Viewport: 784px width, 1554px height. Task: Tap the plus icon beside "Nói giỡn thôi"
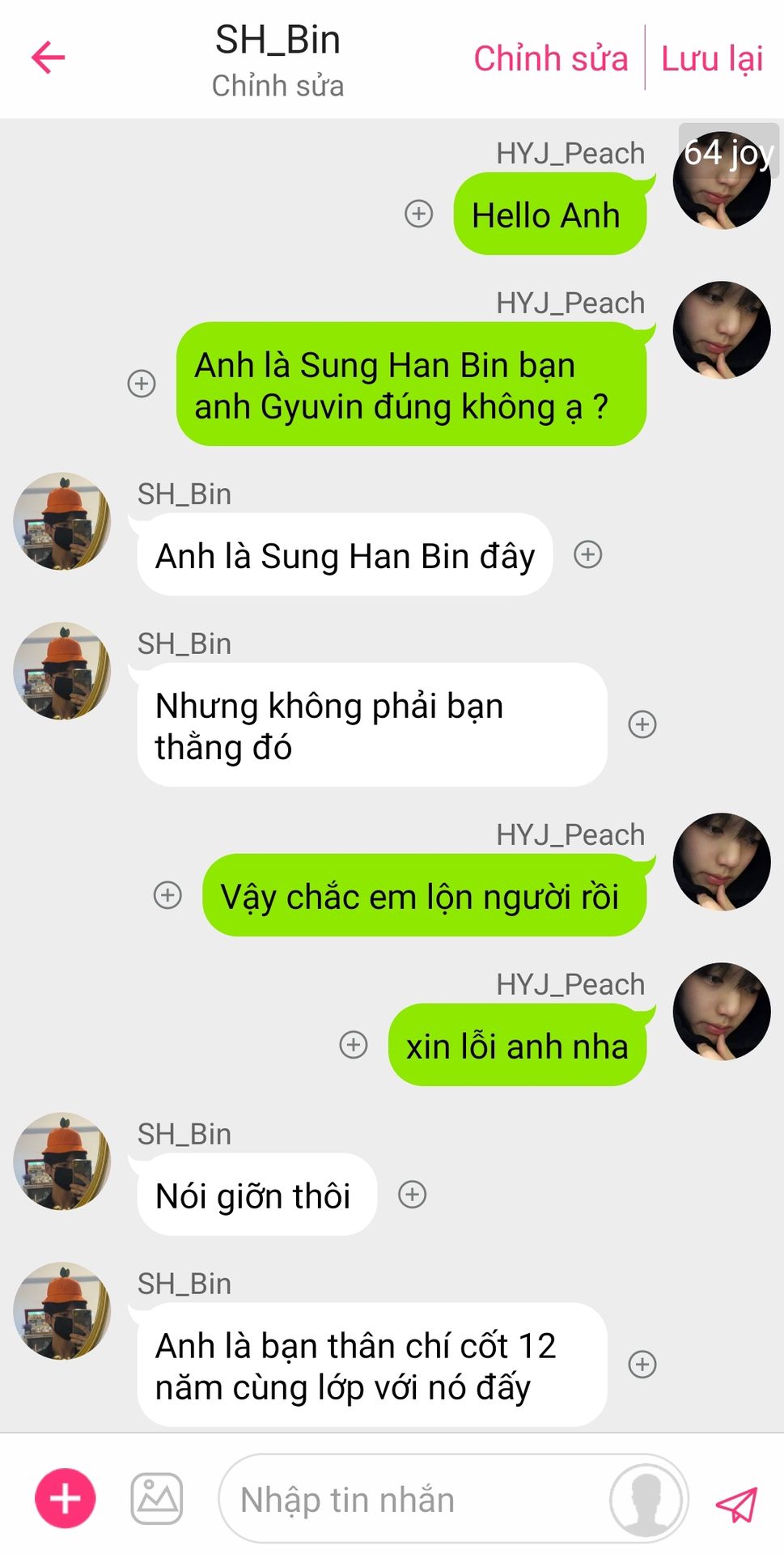412,1195
